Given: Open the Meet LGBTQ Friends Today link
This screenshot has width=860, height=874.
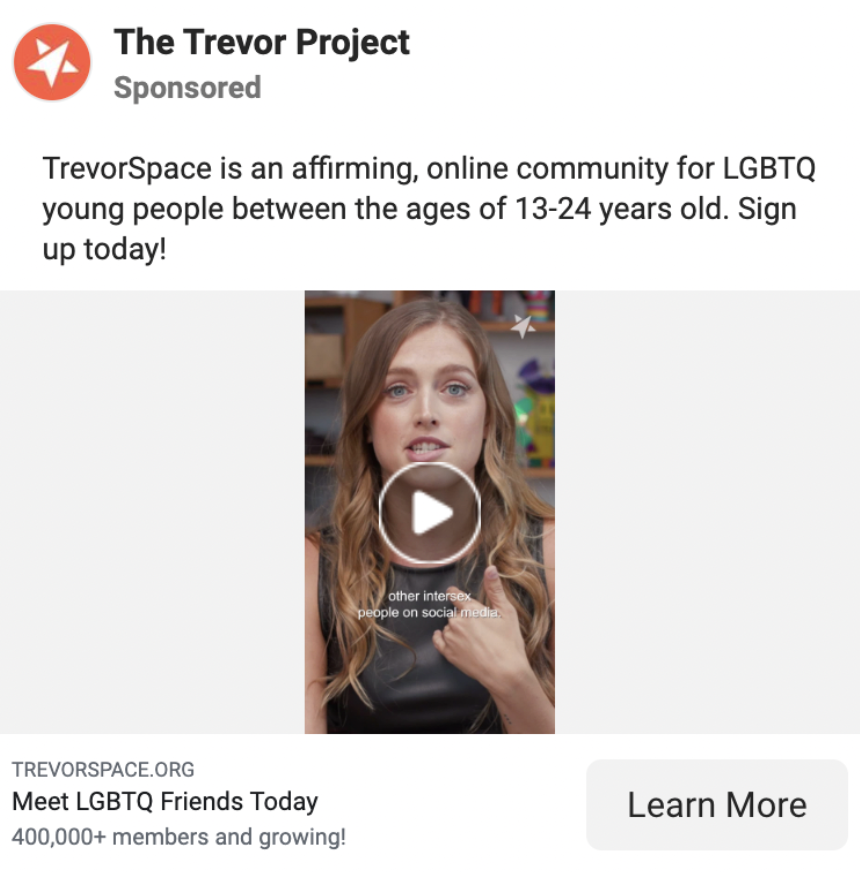Looking at the screenshot, I should (x=165, y=802).
